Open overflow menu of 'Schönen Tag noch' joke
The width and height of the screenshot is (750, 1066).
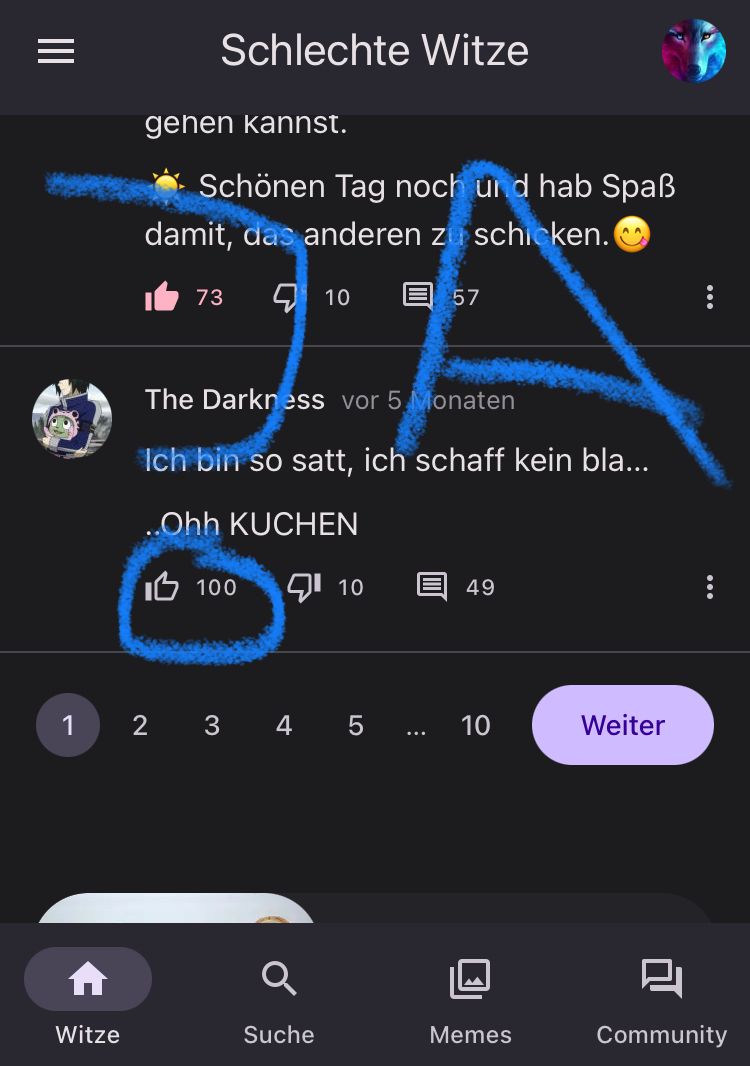point(709,297)
